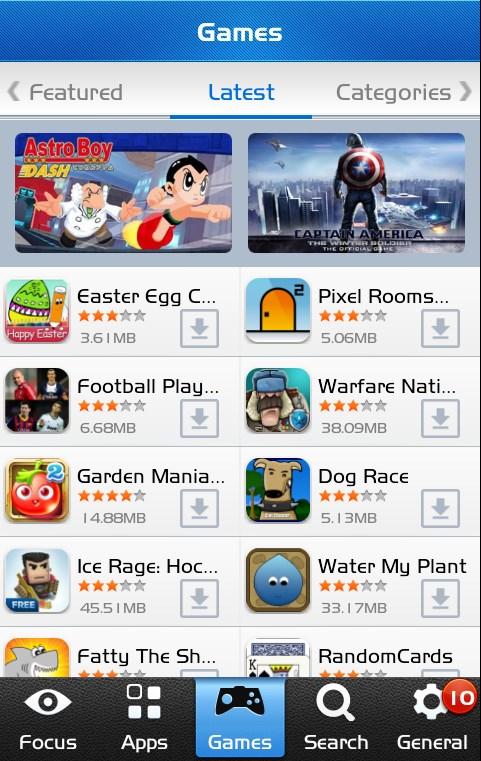481x761 pixels.
Task: Switch to the Apps section
Action: coord(144,719)
